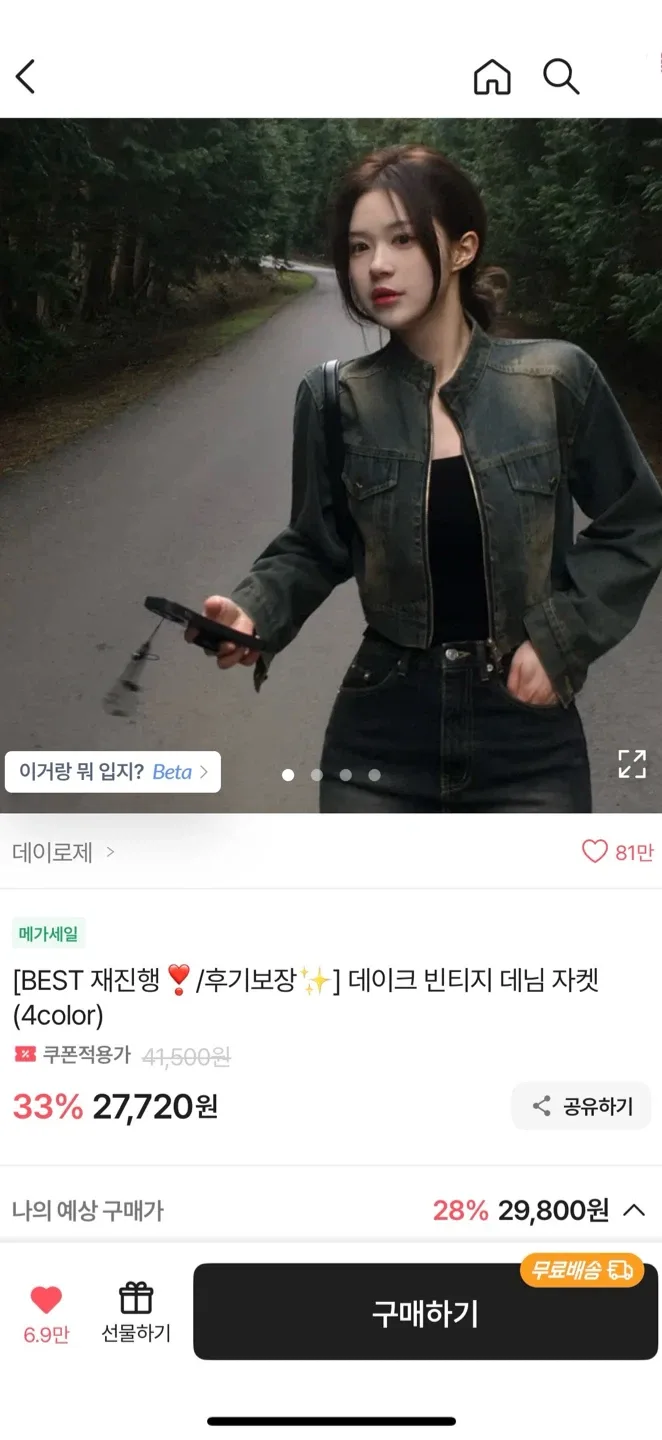Open the home icon in the header

[491, 76]
